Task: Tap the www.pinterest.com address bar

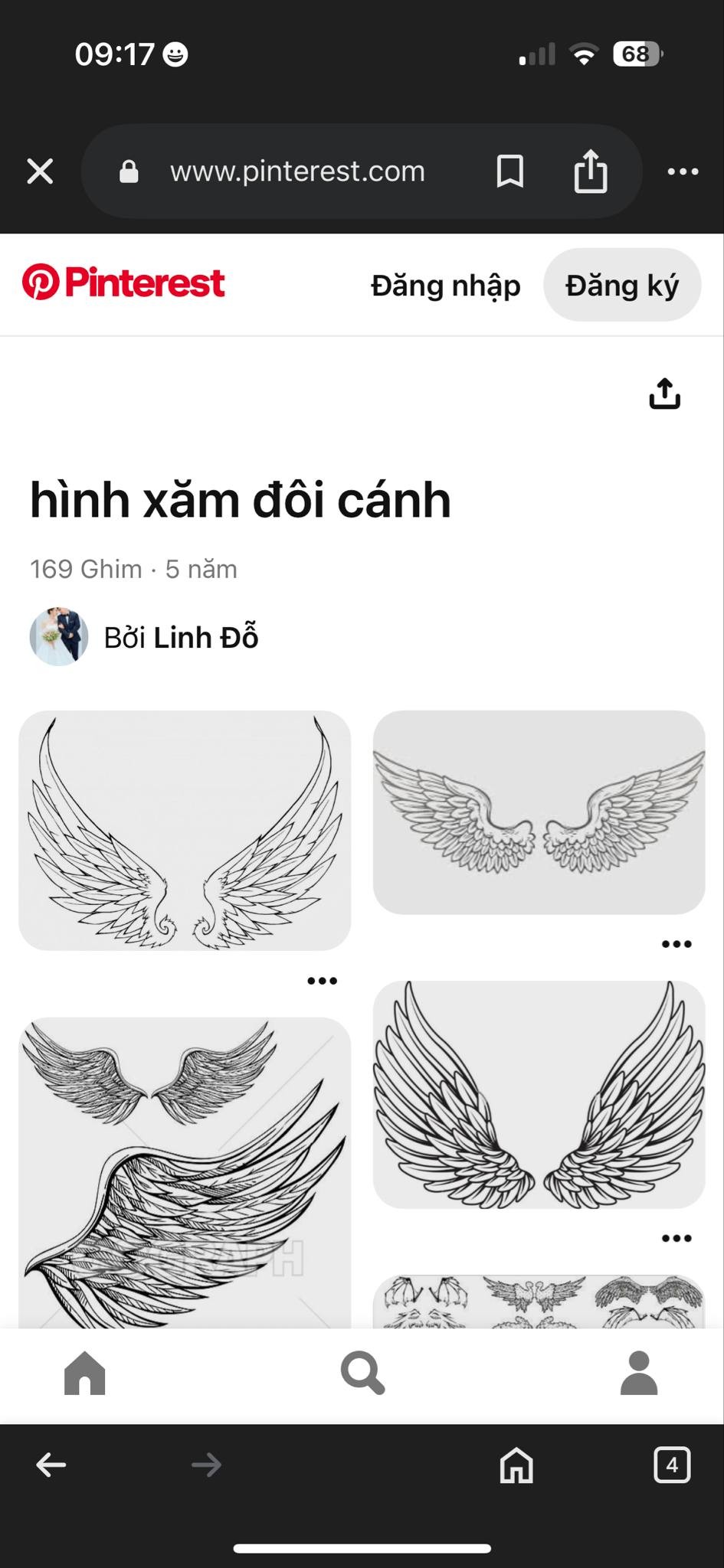Action: tap(296, 171)
